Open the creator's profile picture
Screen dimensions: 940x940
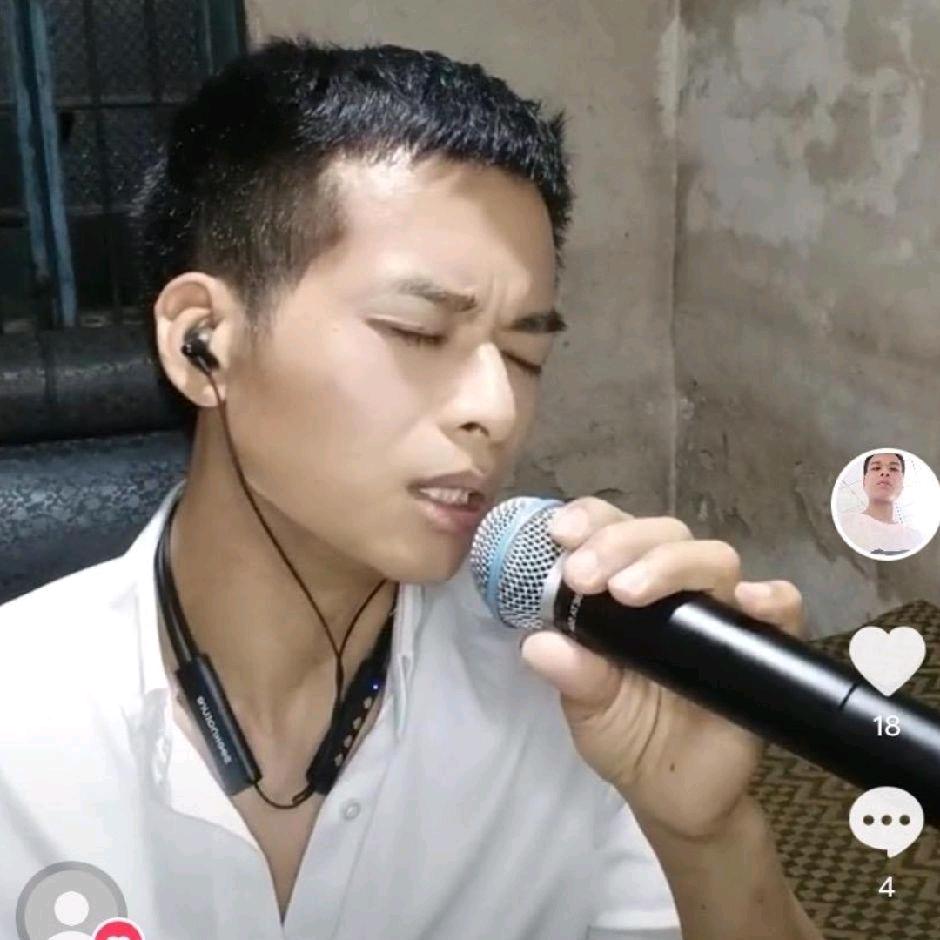pos(884,503)
